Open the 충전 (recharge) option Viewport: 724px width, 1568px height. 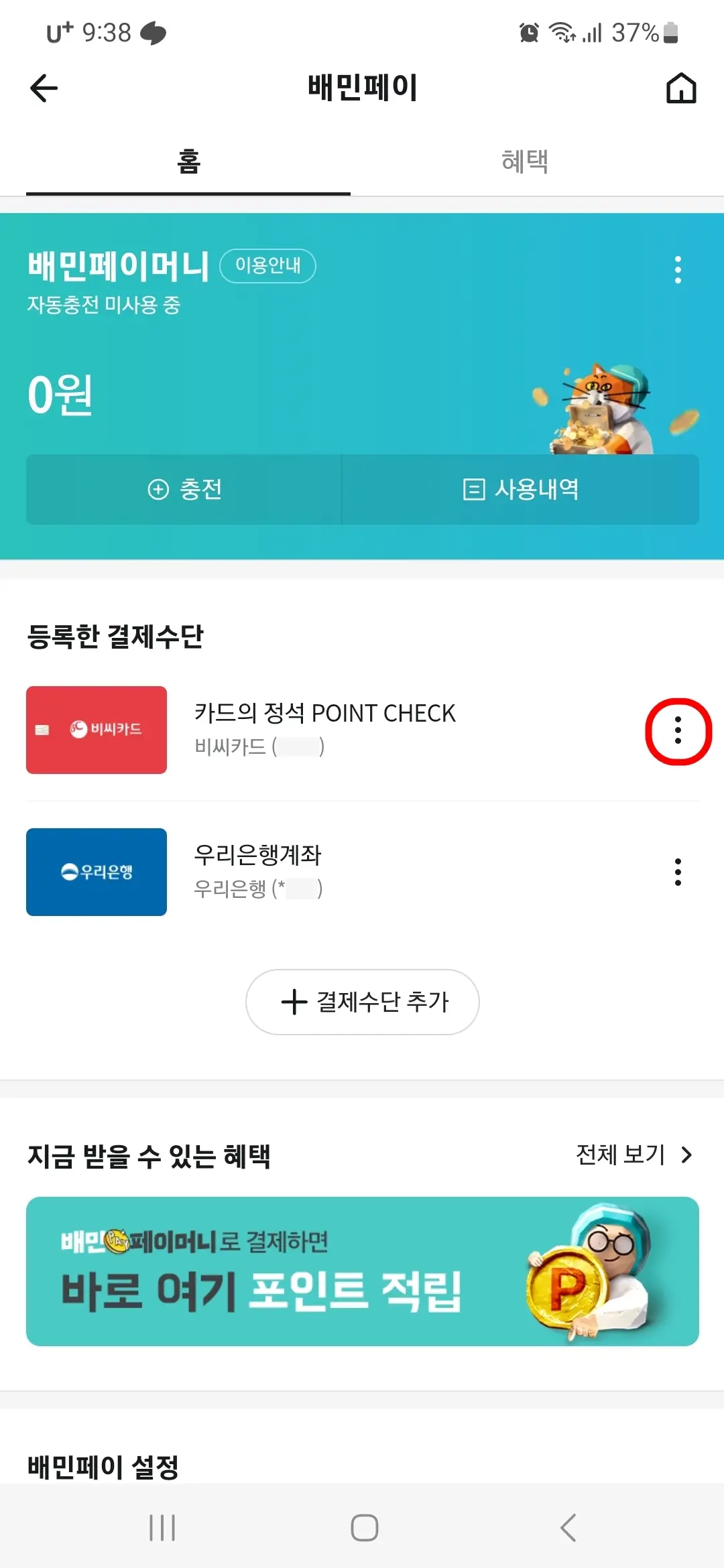(183, 490)
